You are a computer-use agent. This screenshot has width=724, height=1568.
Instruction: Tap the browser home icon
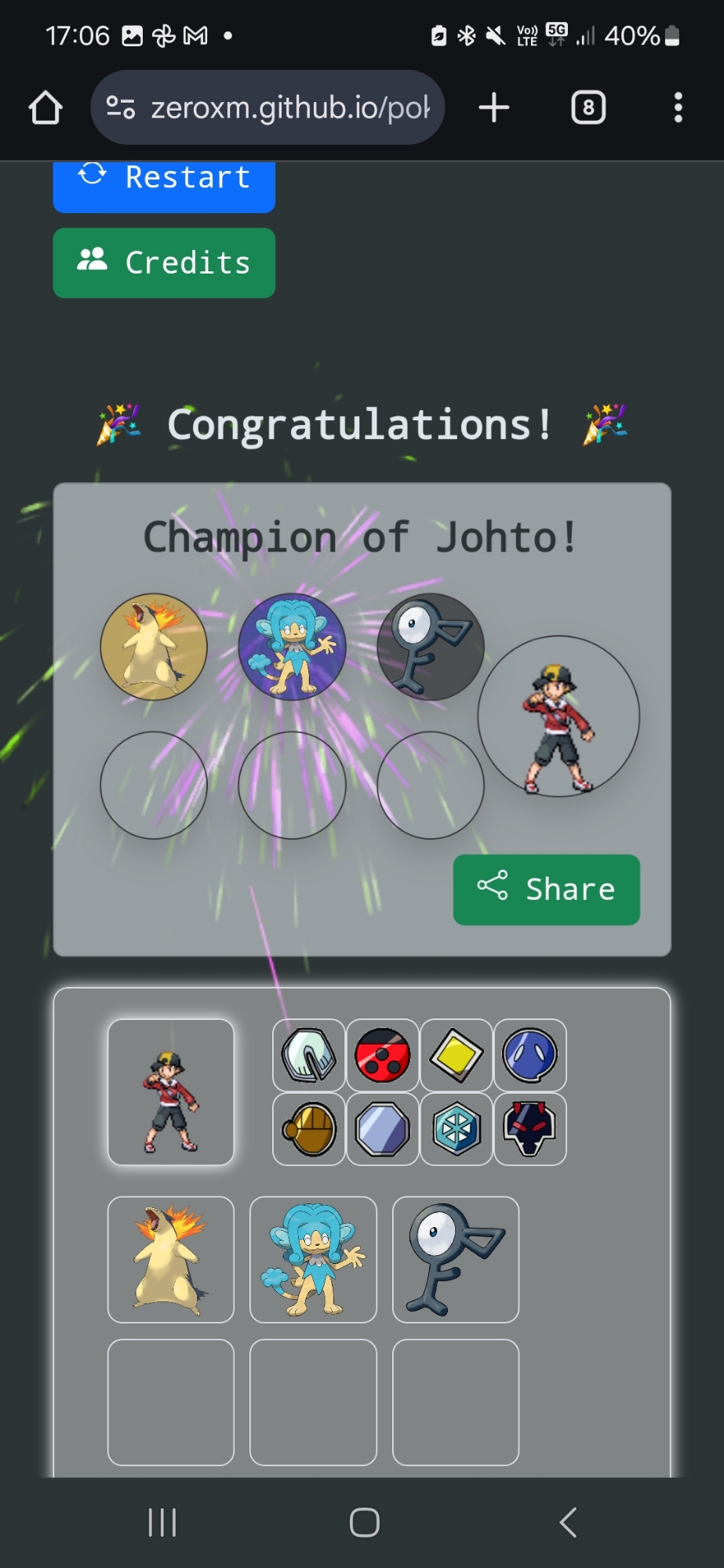pyautogui.click(x=45, y=107)
